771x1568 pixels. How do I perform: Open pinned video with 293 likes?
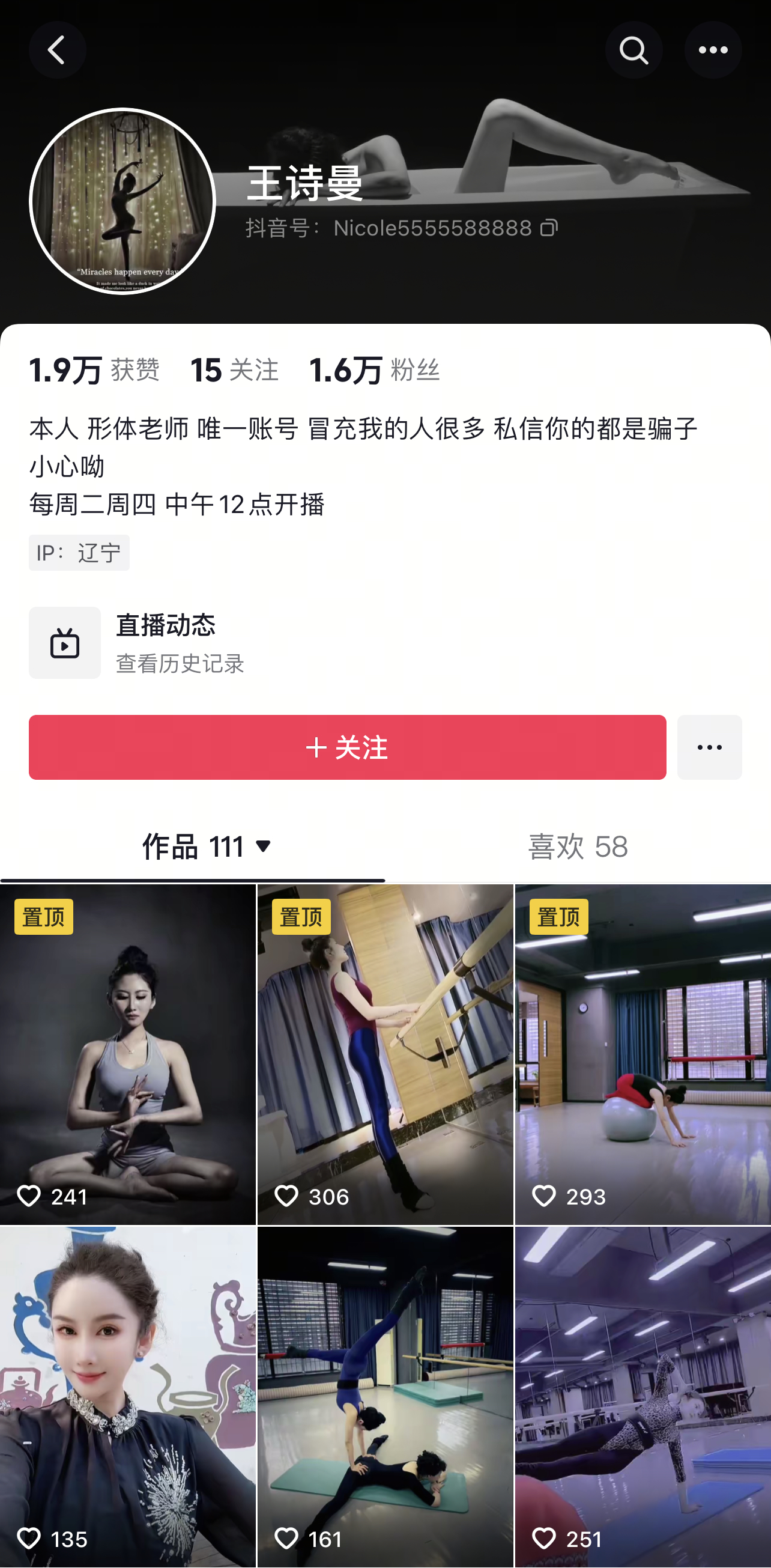(642, 1053)
